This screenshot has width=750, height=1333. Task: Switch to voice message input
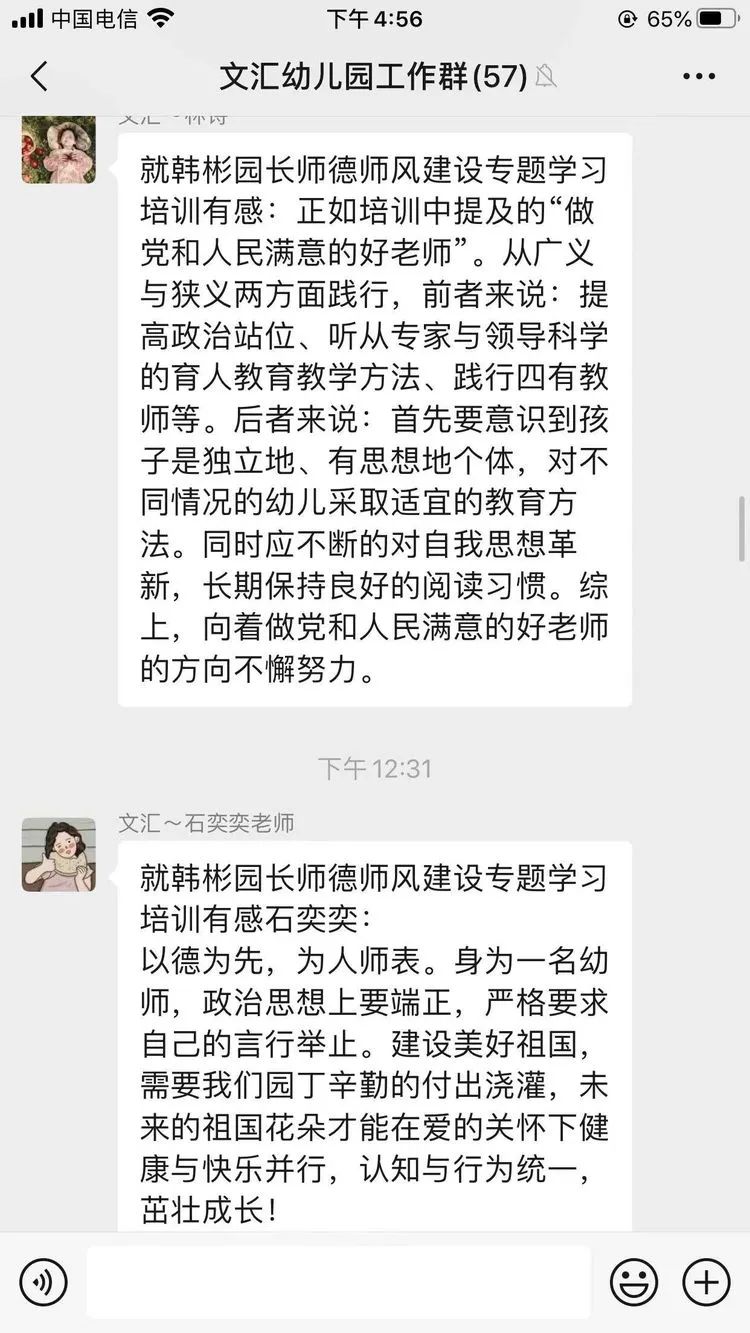coord(43,1281)
